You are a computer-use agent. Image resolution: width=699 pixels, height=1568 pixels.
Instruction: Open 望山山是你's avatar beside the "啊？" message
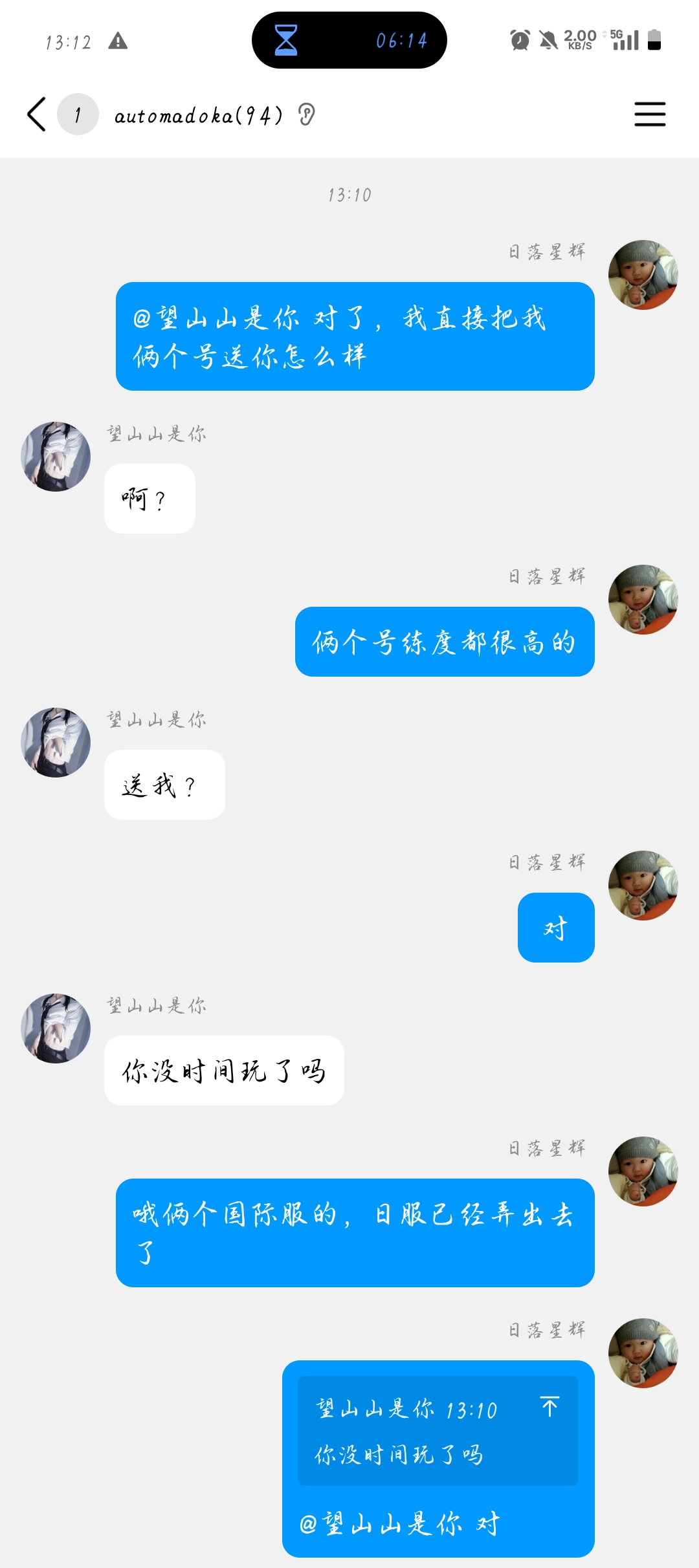56,457
